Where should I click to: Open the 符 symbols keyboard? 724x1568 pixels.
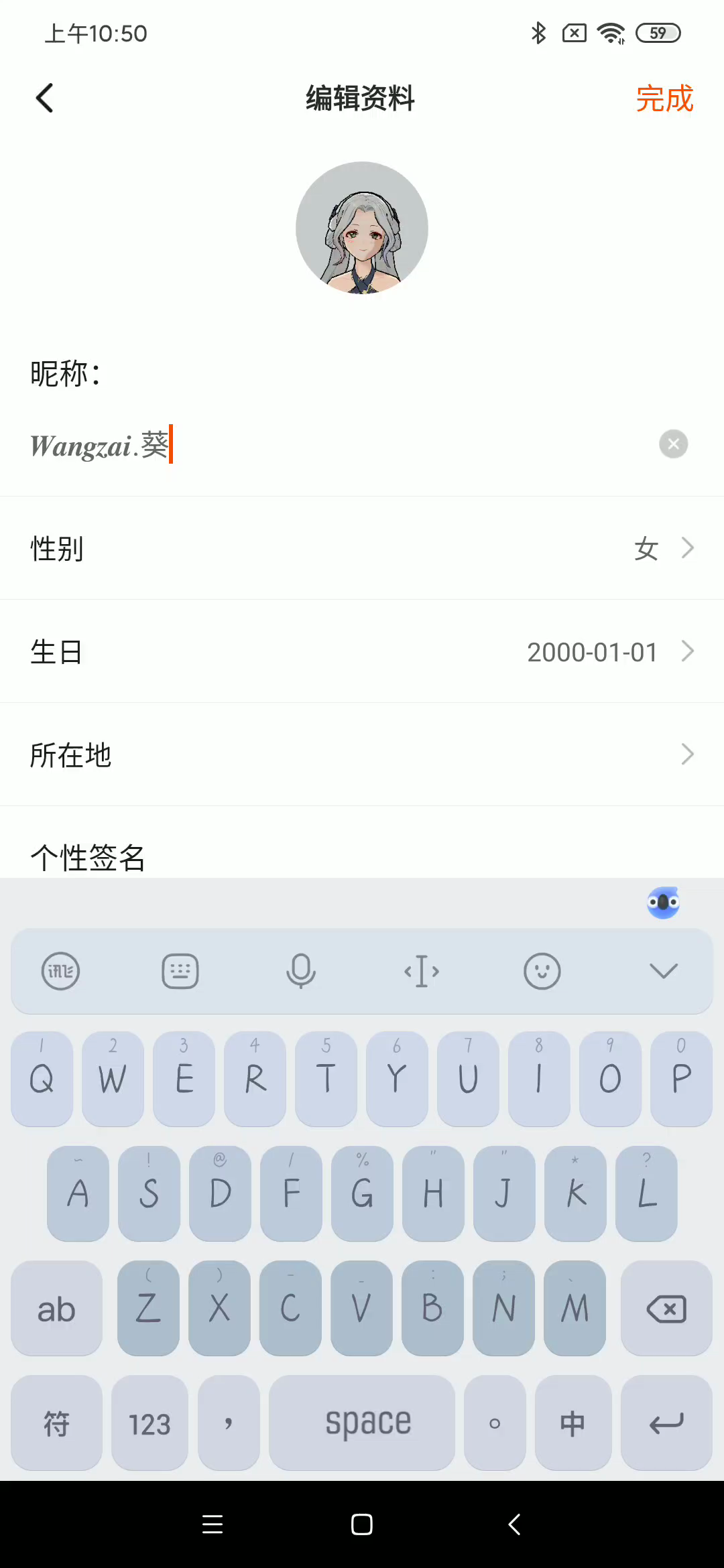click(56, 1423)
